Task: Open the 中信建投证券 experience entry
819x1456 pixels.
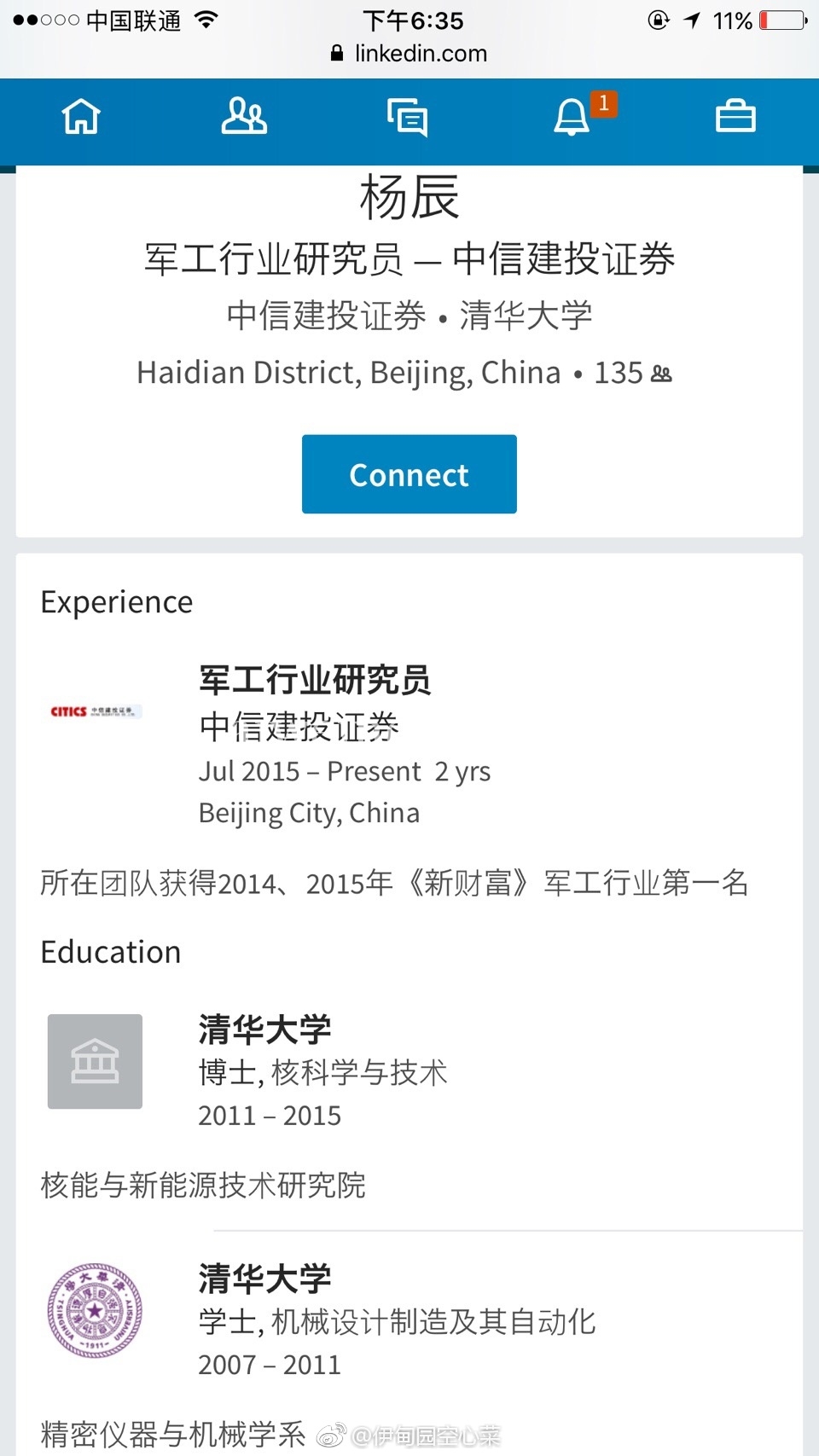Action: click(x=409, y=745)
